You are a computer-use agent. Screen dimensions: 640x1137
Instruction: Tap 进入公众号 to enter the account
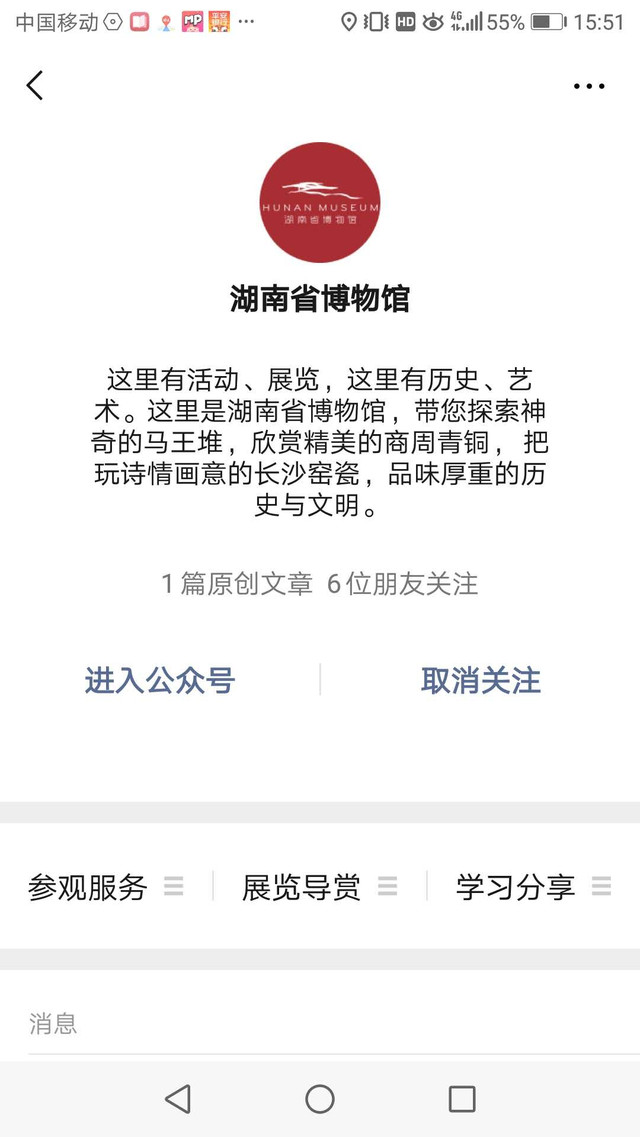pyautogui.click(x=160, y=681)
